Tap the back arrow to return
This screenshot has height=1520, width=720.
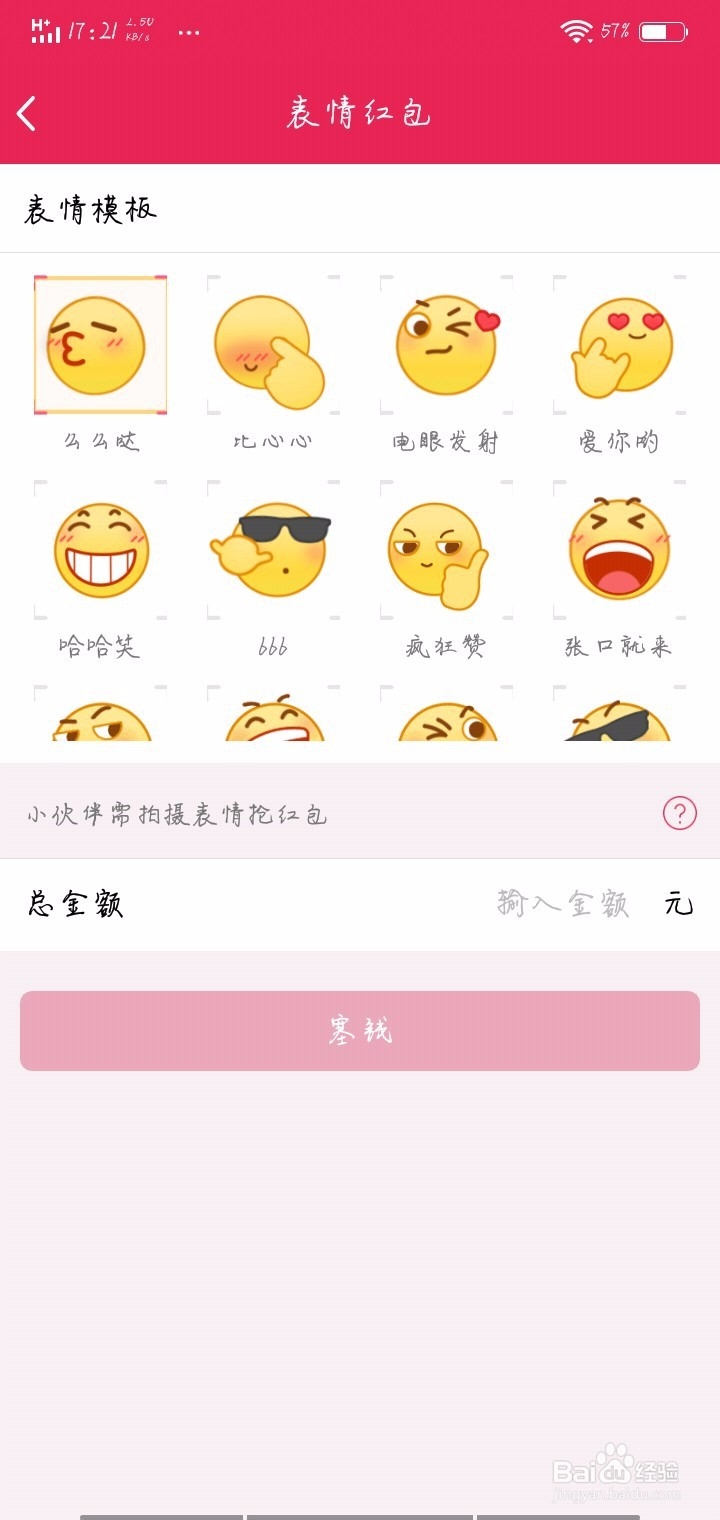[x=26, y=113]
